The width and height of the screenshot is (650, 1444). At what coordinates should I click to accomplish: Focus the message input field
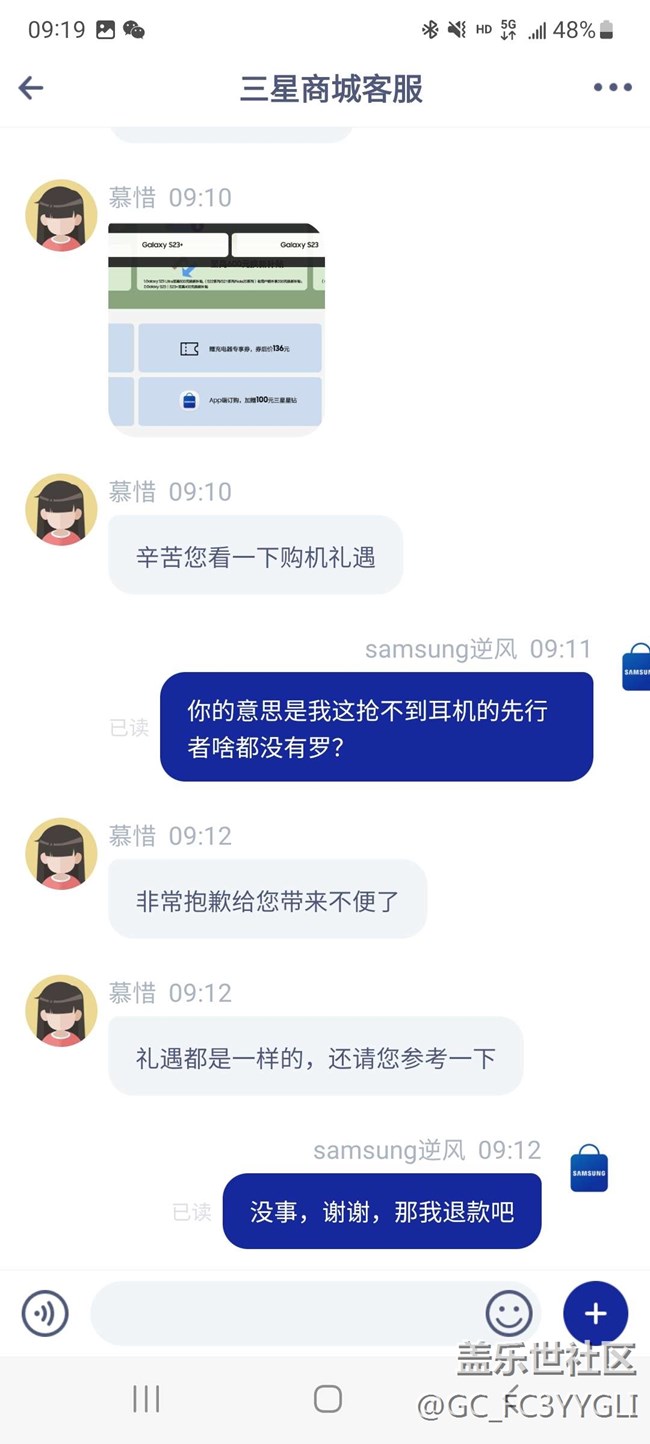click(x=285, y=1313)
